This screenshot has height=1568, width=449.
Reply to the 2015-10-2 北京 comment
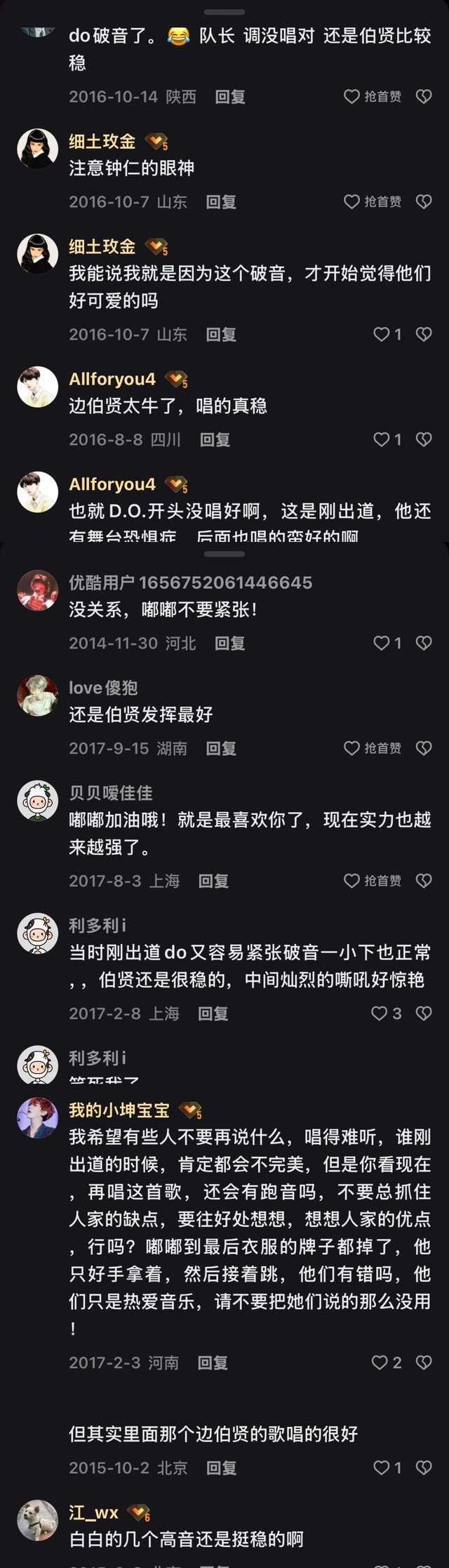pyautogui.click(x=221, y=1468)
